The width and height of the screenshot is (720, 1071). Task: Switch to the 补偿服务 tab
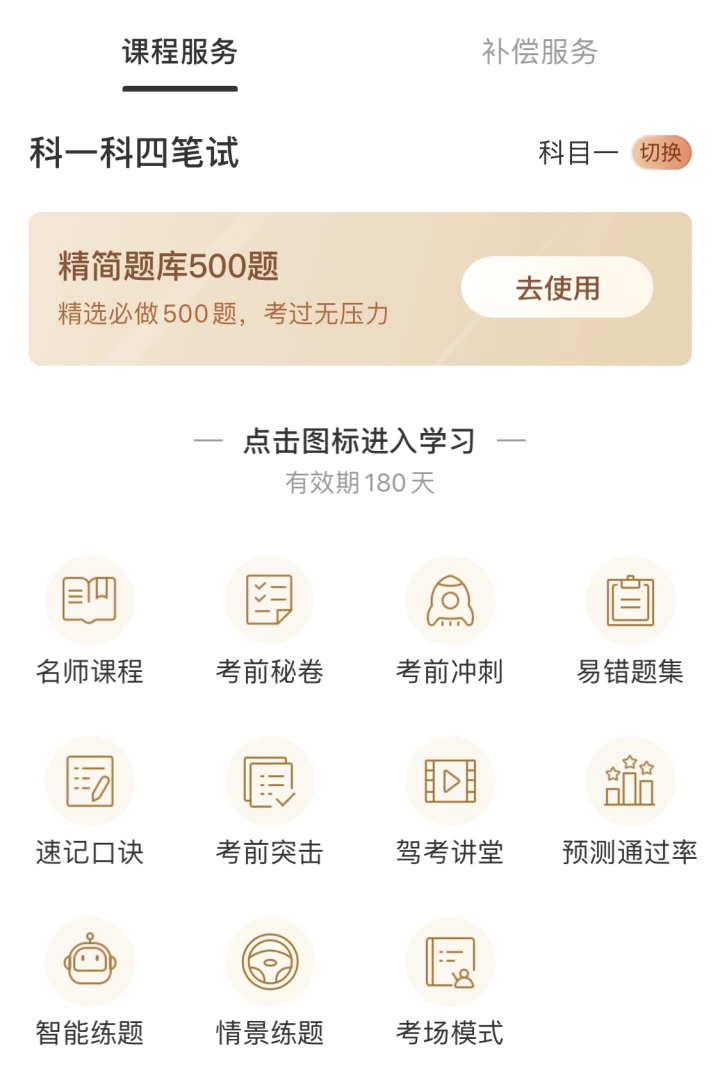click(x=539, y=52)
